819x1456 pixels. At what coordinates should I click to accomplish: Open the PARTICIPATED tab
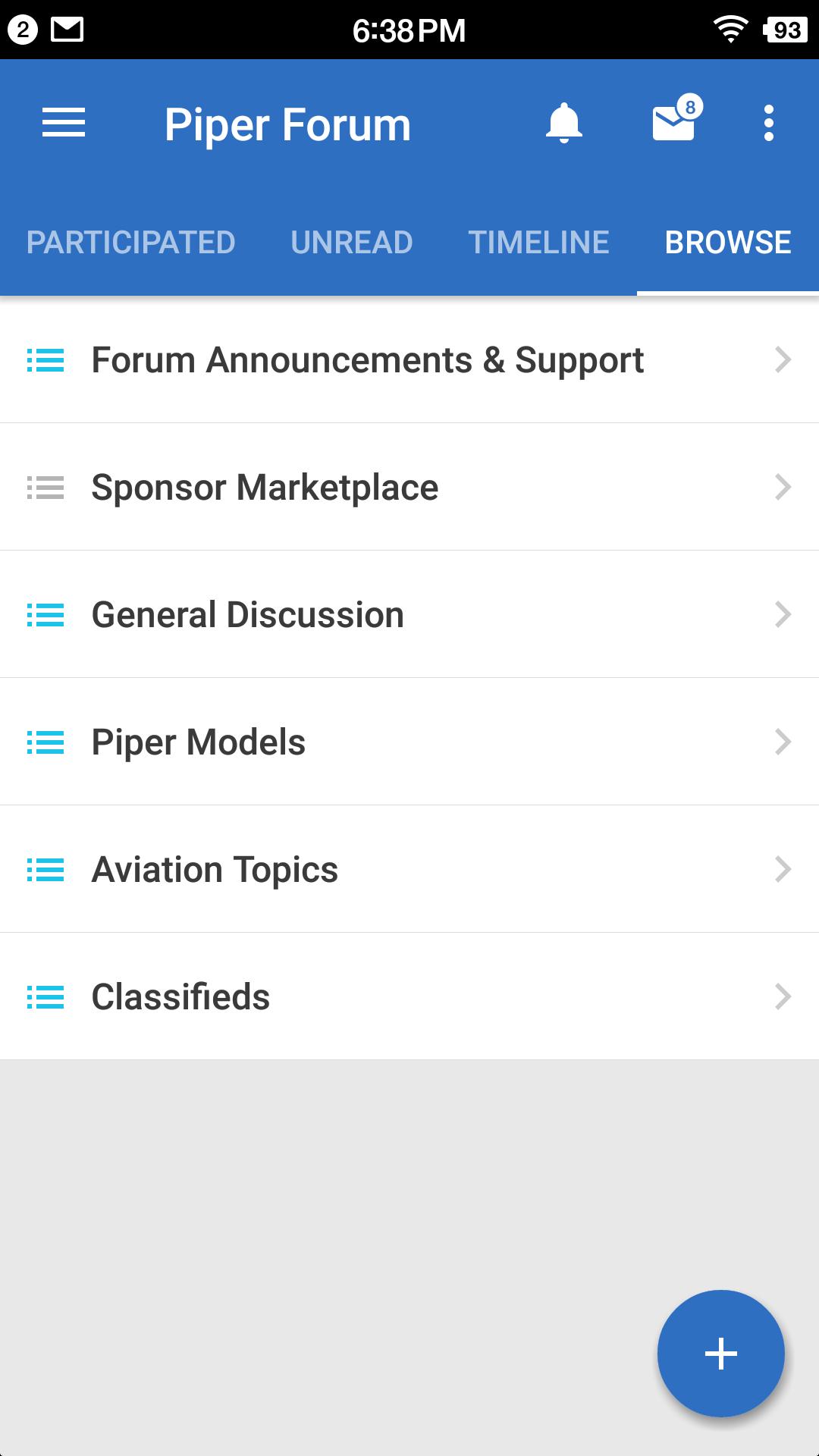click(130, 241)
